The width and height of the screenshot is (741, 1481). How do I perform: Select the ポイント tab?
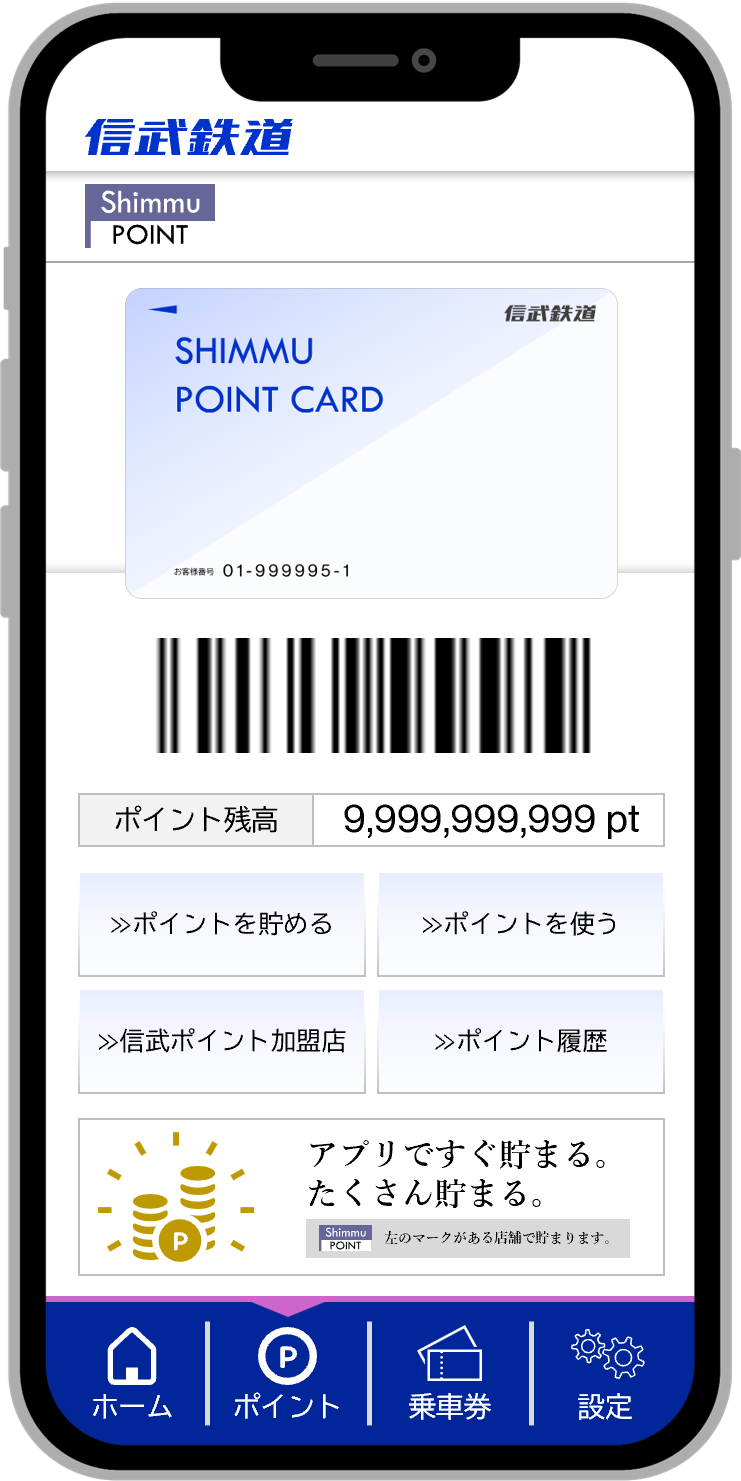(287, 1373)
